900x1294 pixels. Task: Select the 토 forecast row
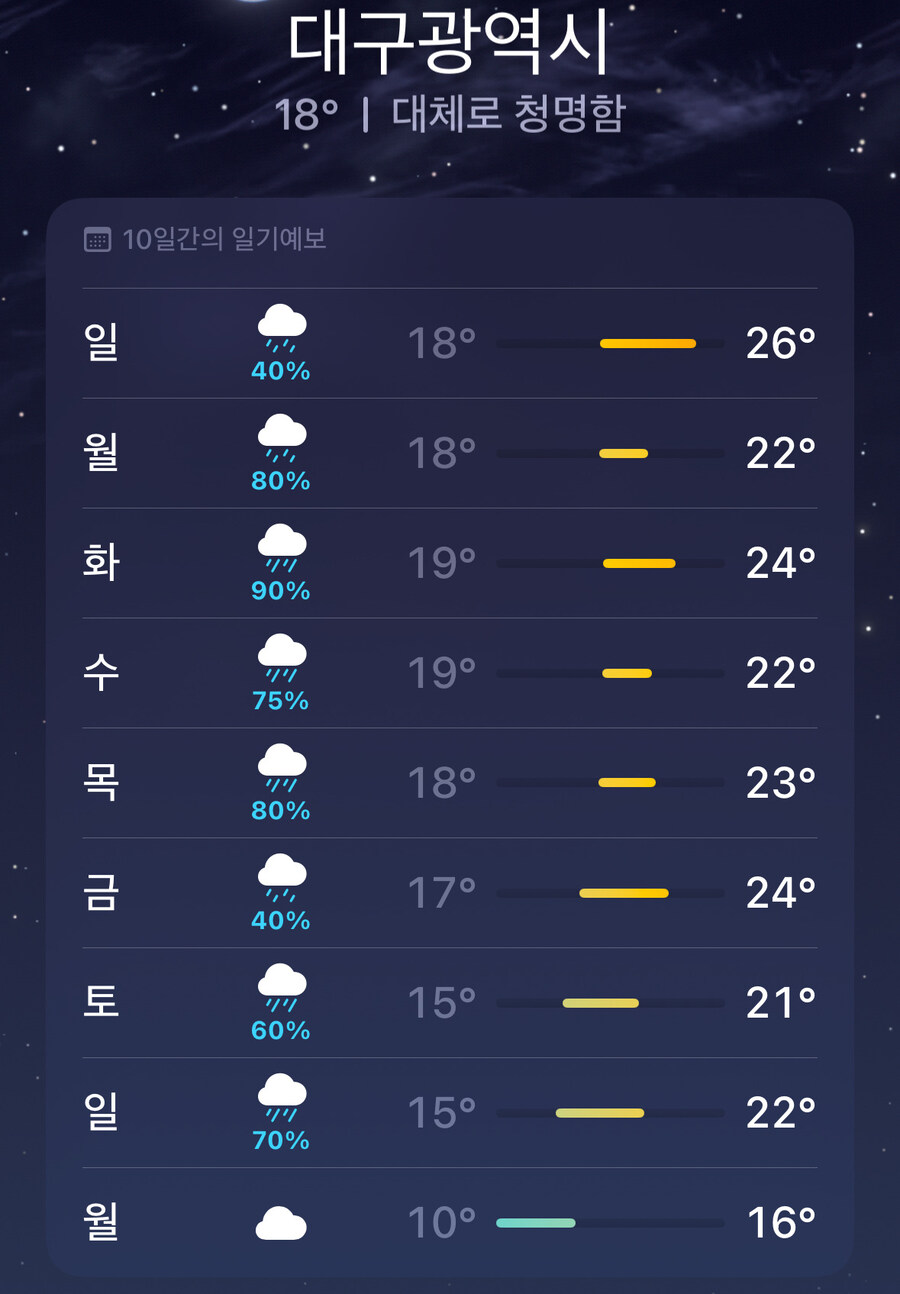[x=450, y=1004]
